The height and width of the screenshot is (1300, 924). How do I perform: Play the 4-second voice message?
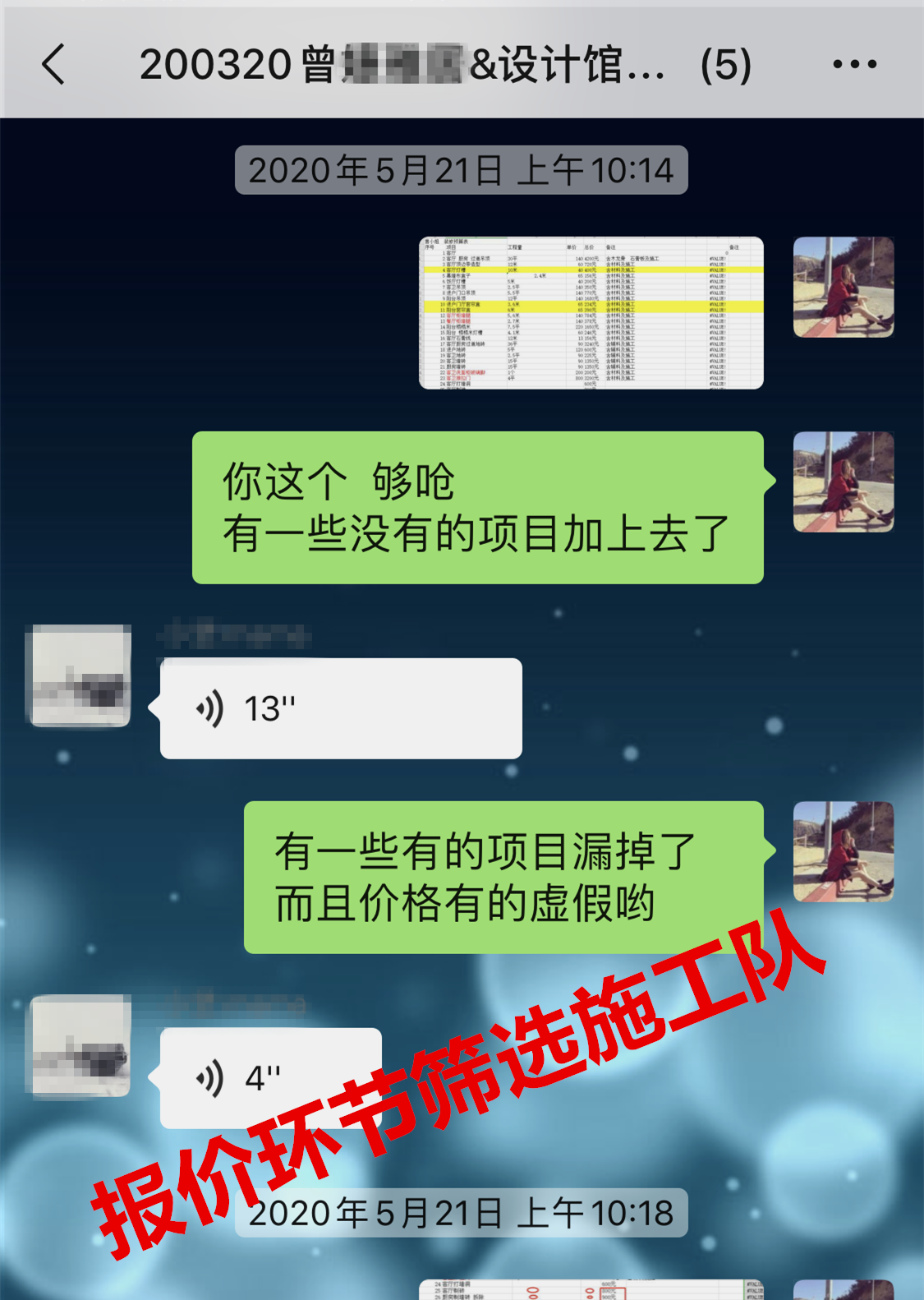click(270, 1077)
